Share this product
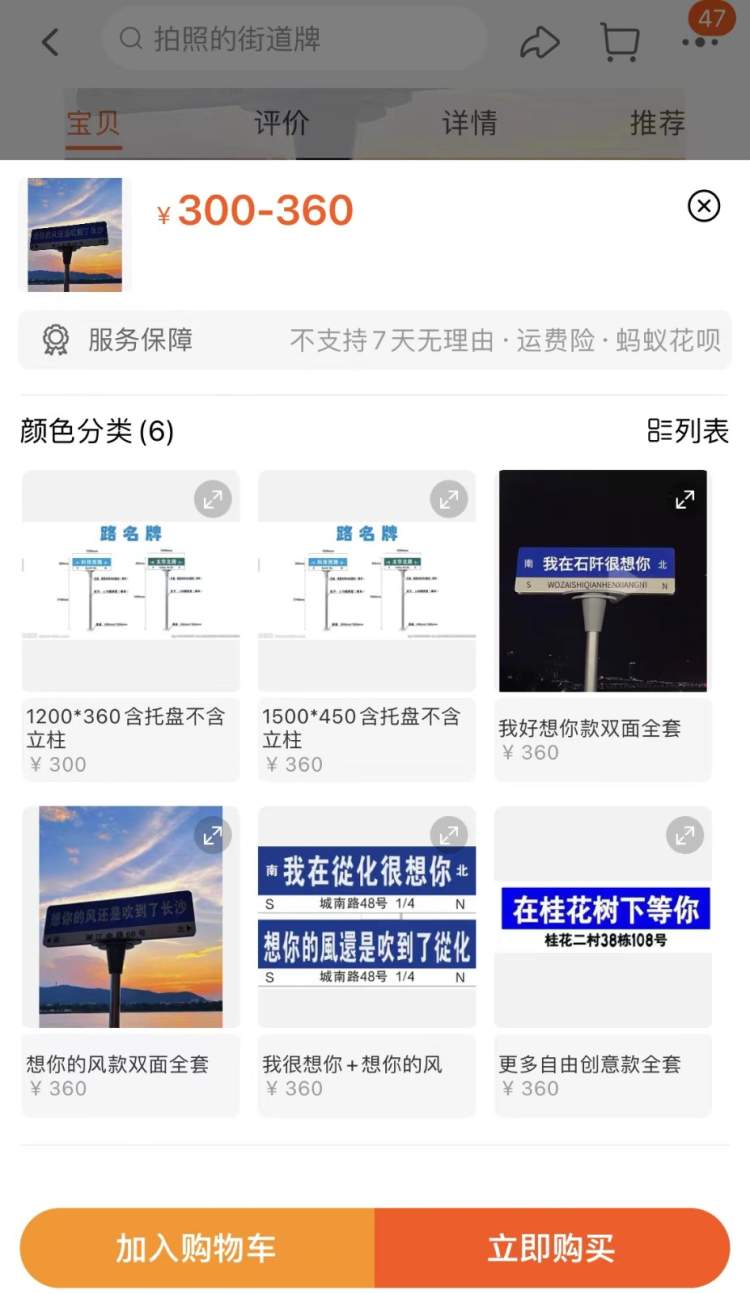Screen dimensions: 750x1294 pos(540,42)
